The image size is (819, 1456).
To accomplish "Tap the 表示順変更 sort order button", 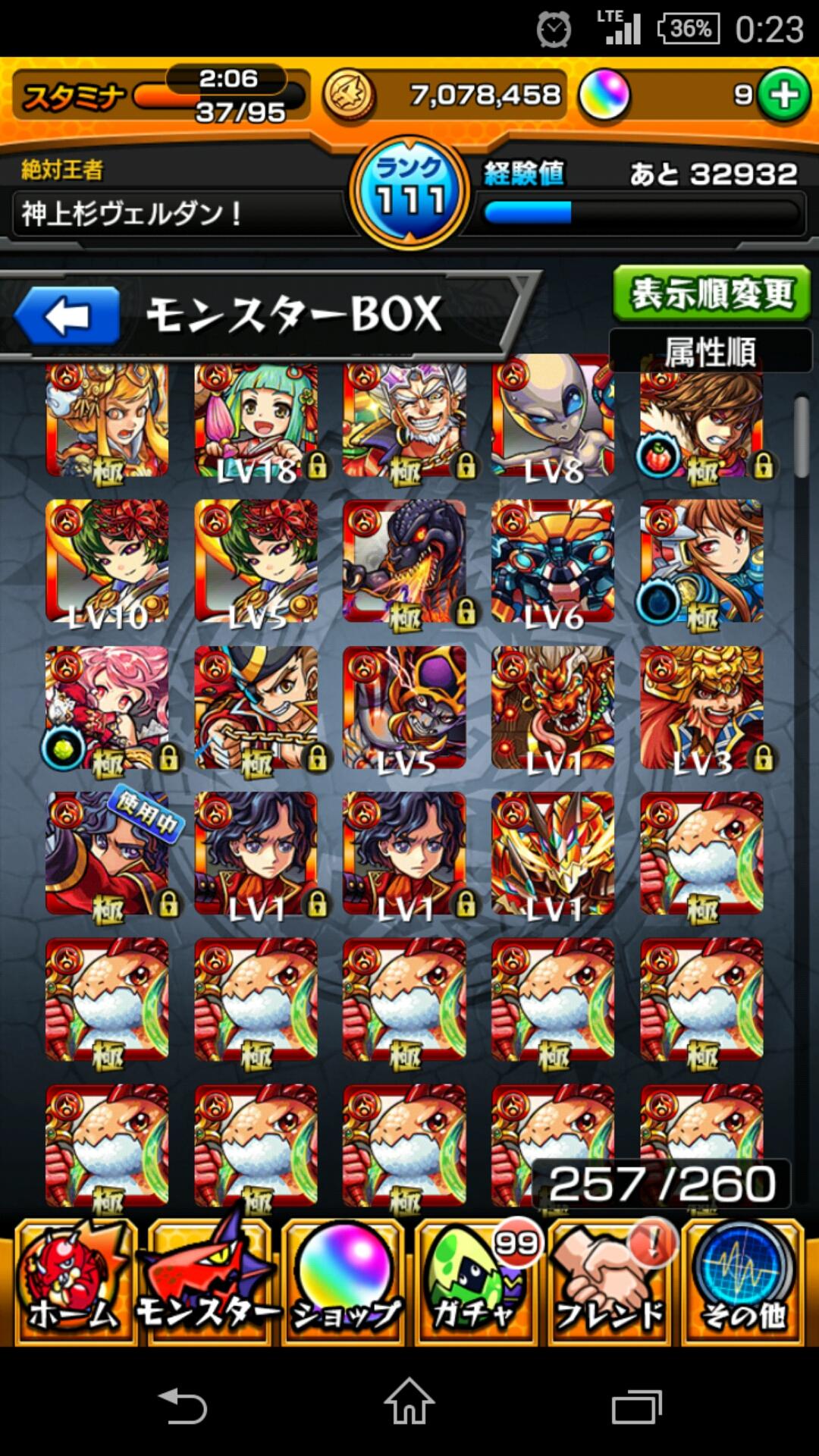I will (711, 293).
